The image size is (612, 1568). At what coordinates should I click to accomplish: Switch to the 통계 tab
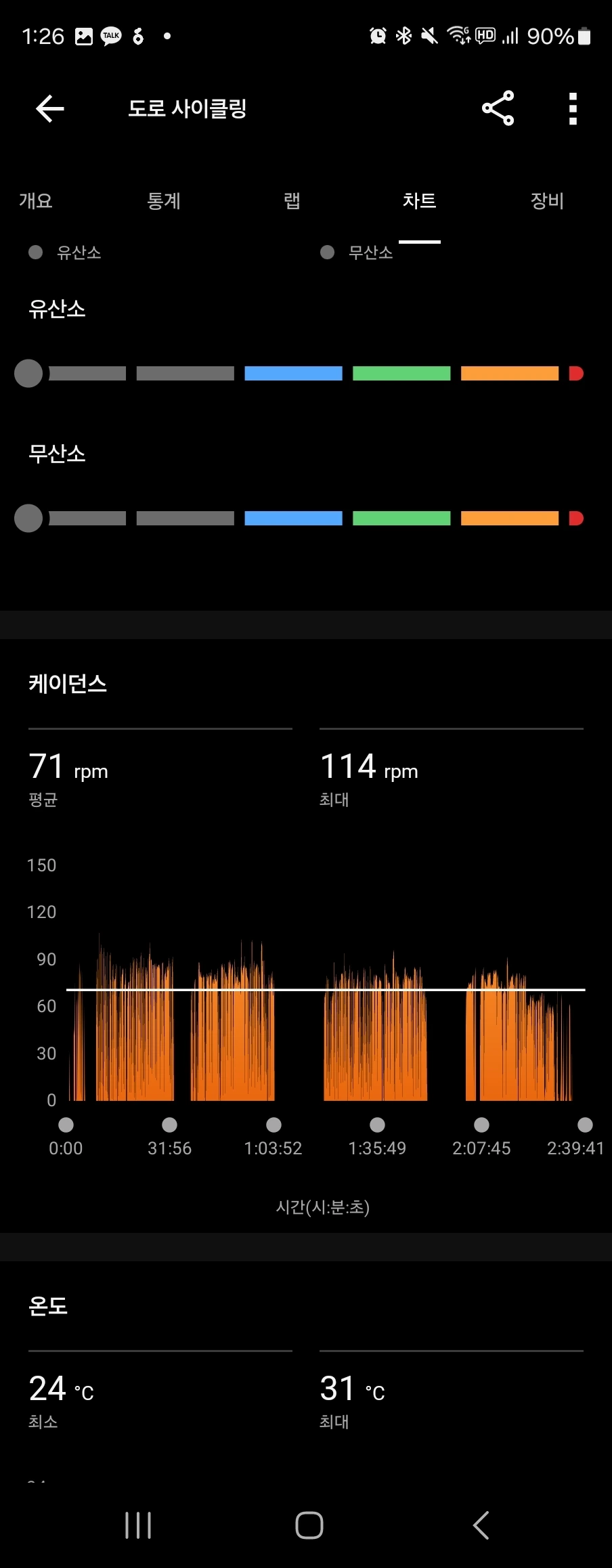164,200
